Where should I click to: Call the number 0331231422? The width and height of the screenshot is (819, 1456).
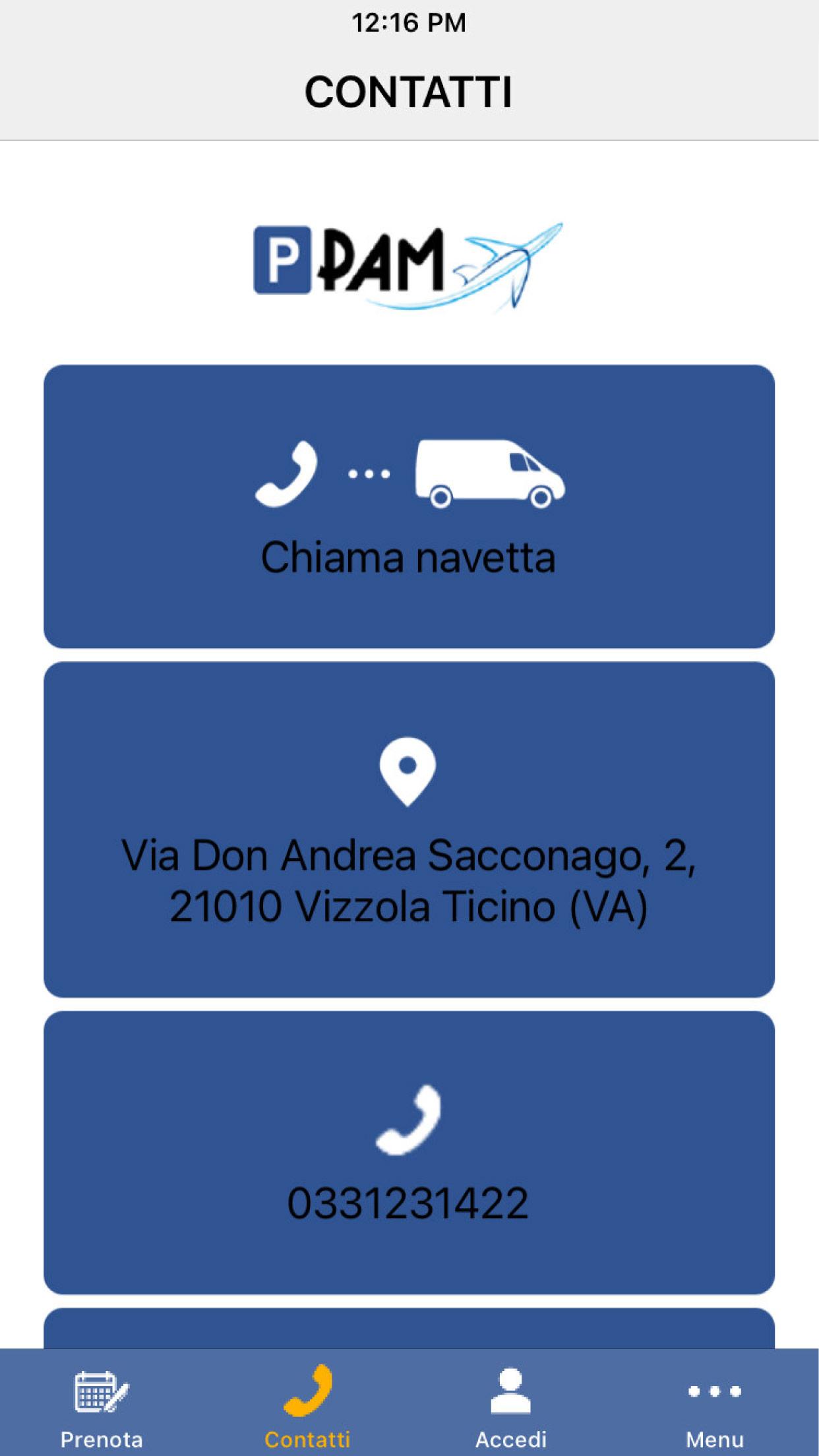click(409, 1153)
